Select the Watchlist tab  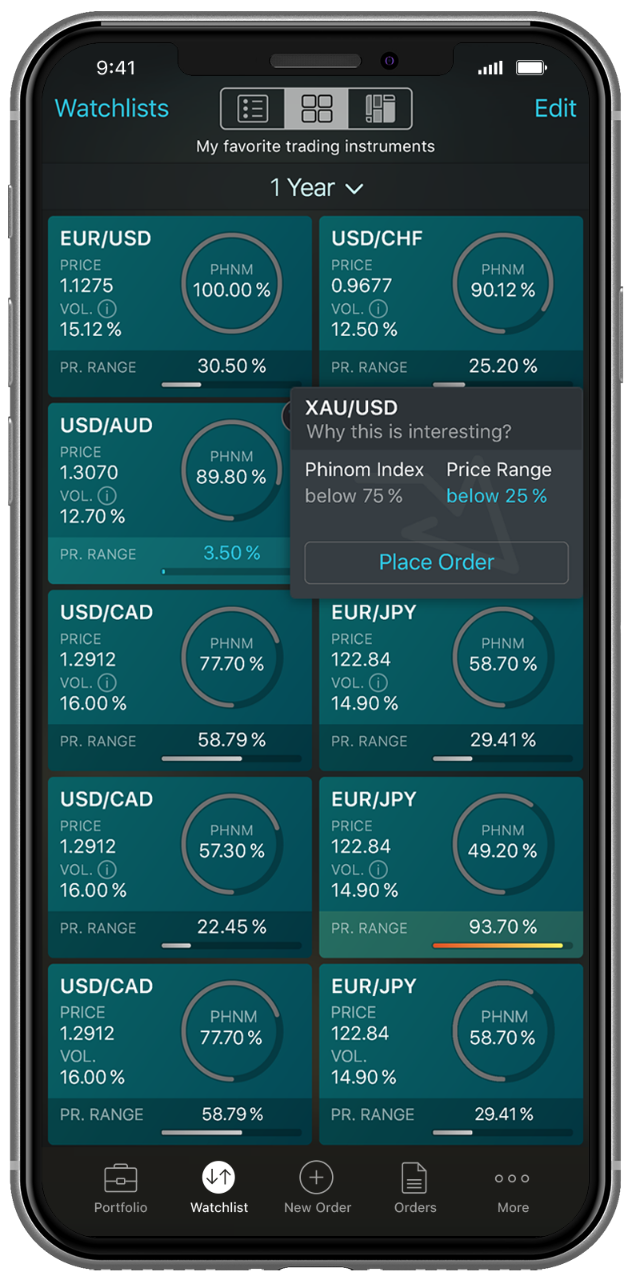click(219, 1187)
